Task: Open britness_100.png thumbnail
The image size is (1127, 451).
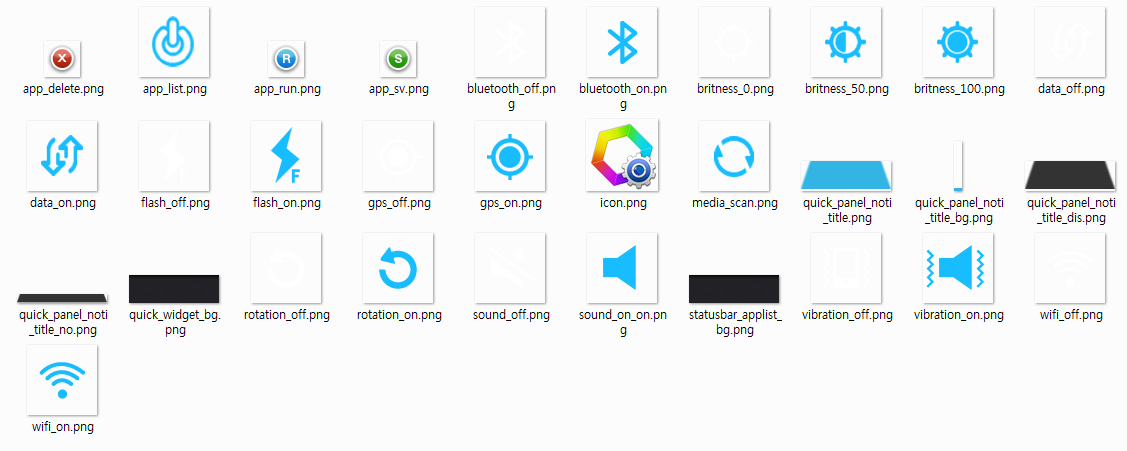Action: [x=958, y=43]
